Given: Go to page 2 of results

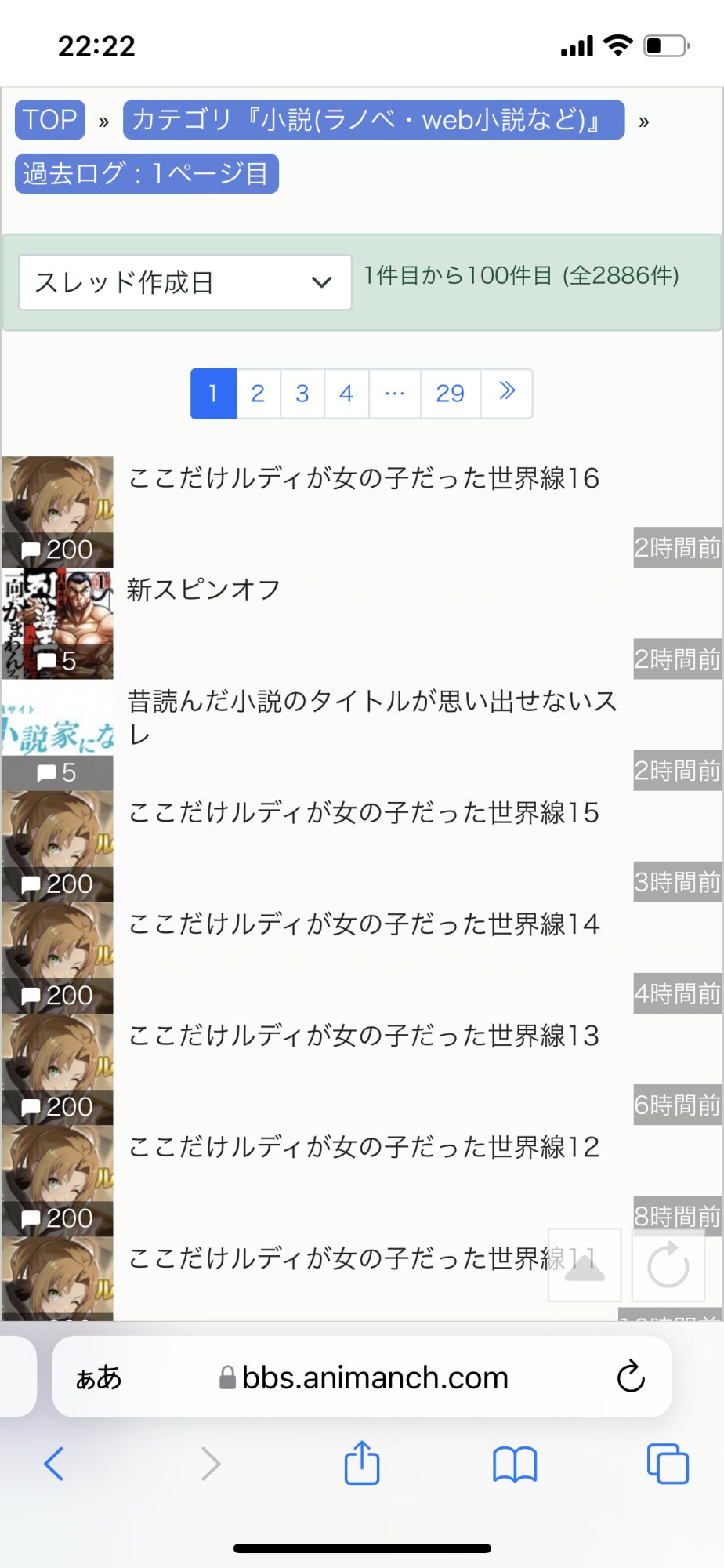Looking at the screenshot, I should [258, 394].
